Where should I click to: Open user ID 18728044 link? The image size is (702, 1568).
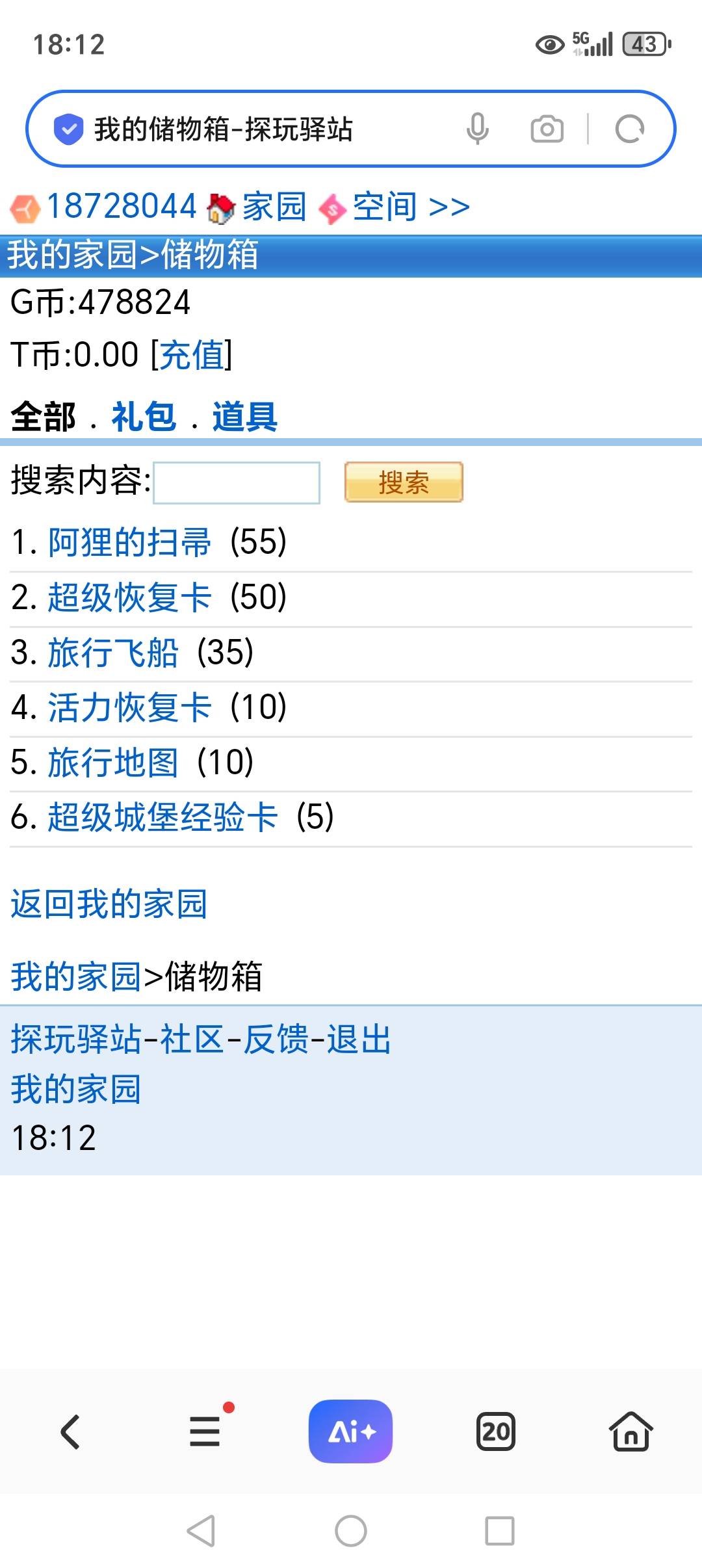coord(121,207)
